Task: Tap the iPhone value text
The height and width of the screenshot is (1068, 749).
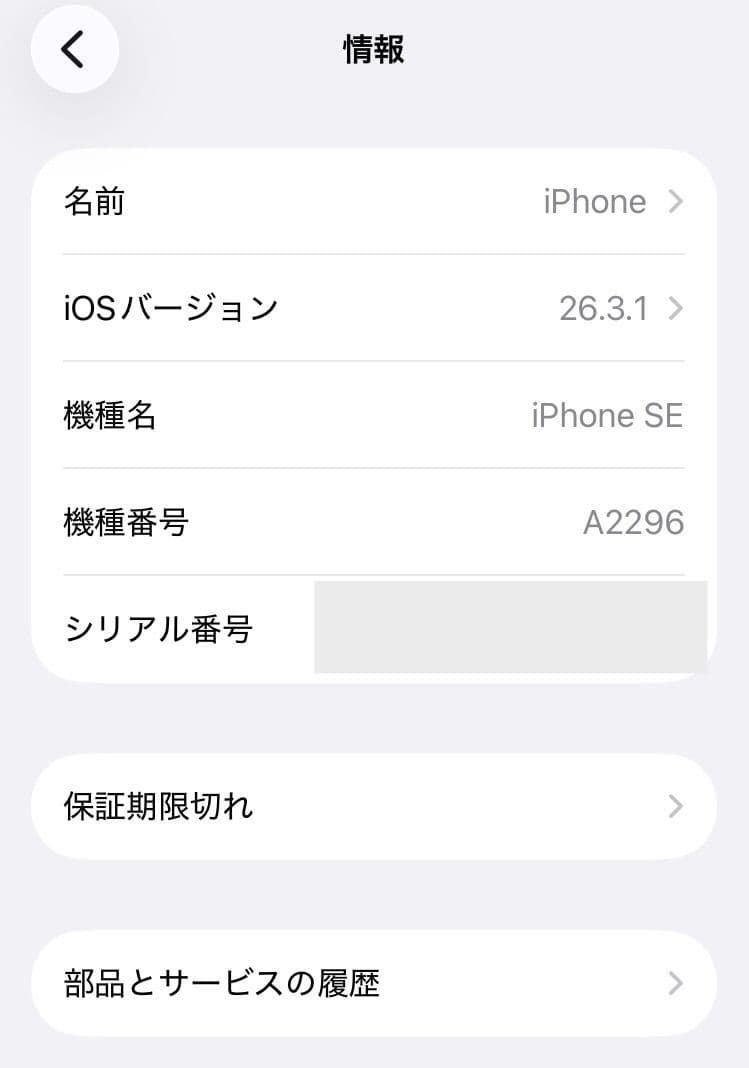Action: click(x=593, y=202)
